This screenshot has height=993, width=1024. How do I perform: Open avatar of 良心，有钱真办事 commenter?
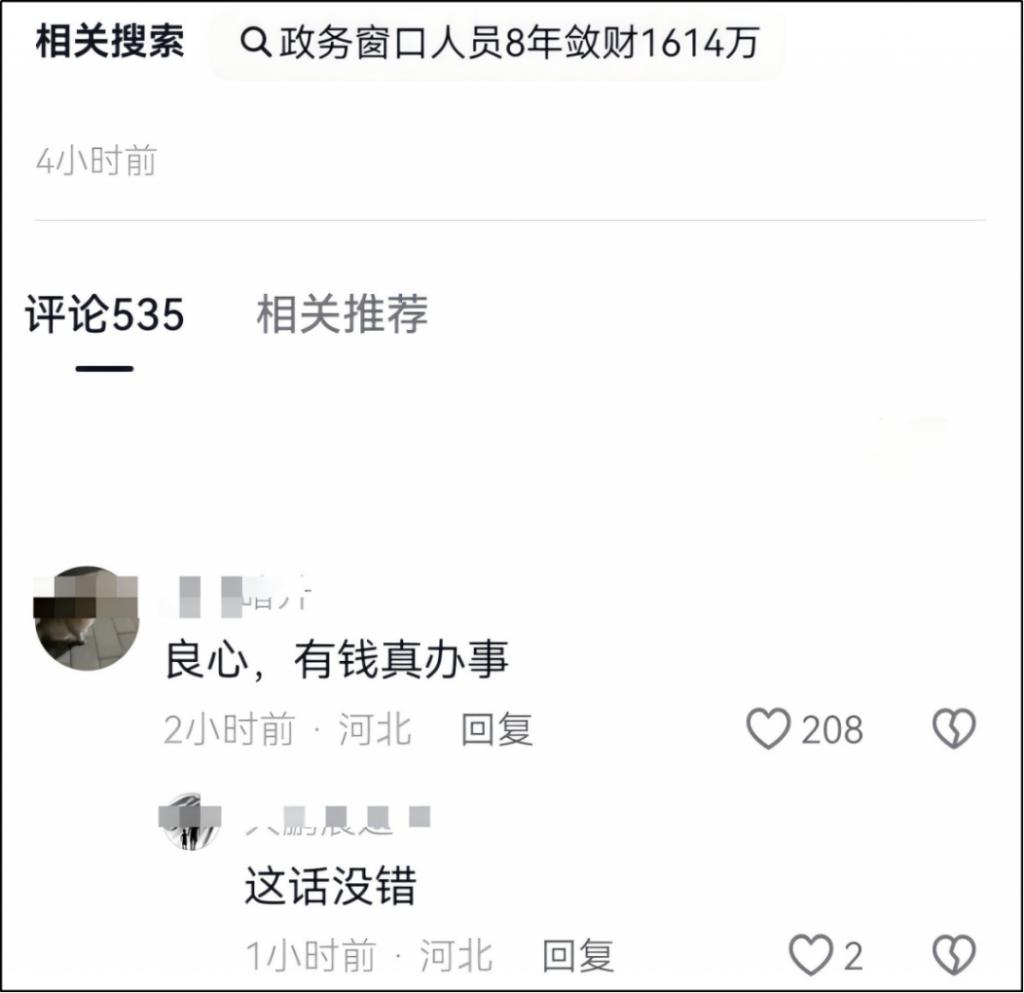coord(87,619)
